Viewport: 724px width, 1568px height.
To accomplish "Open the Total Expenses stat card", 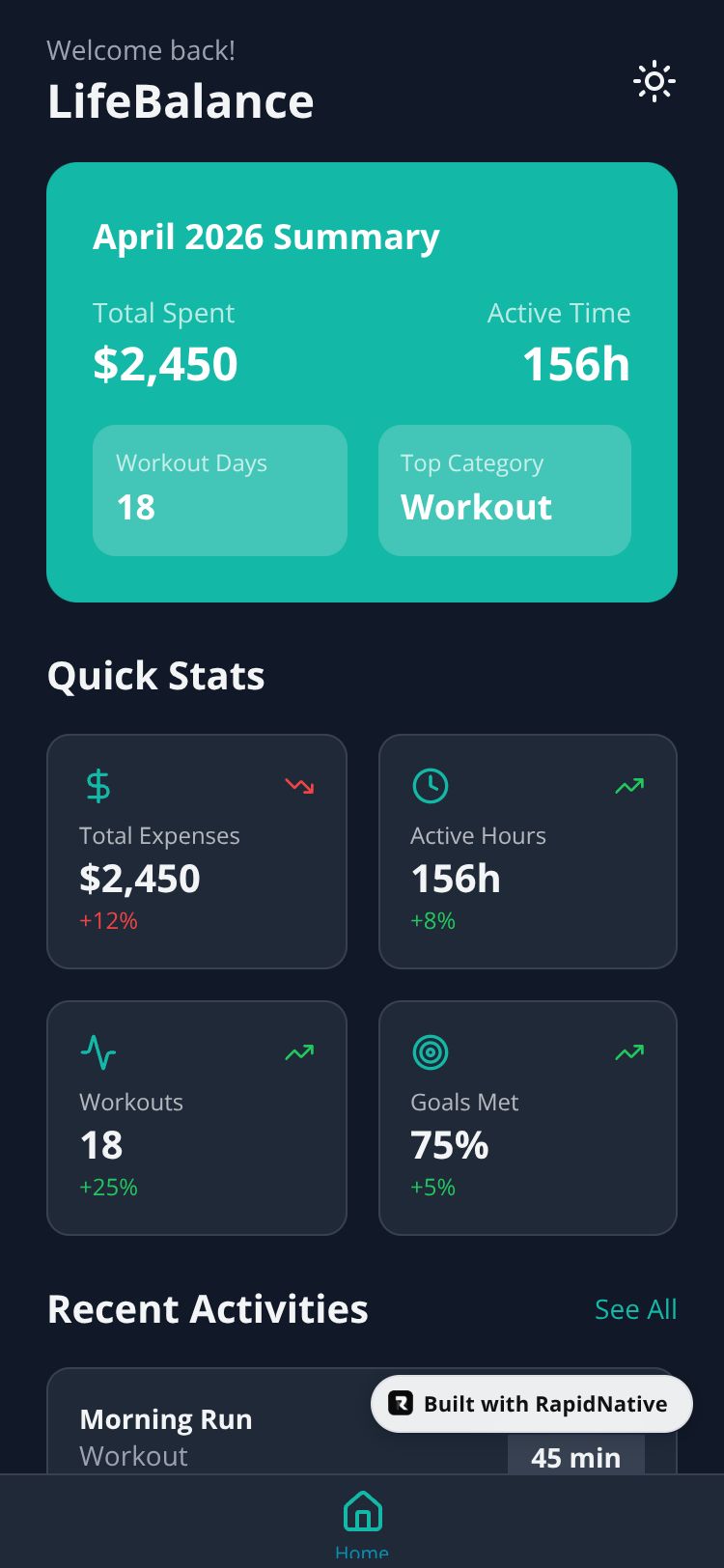I will click(197, 852).
